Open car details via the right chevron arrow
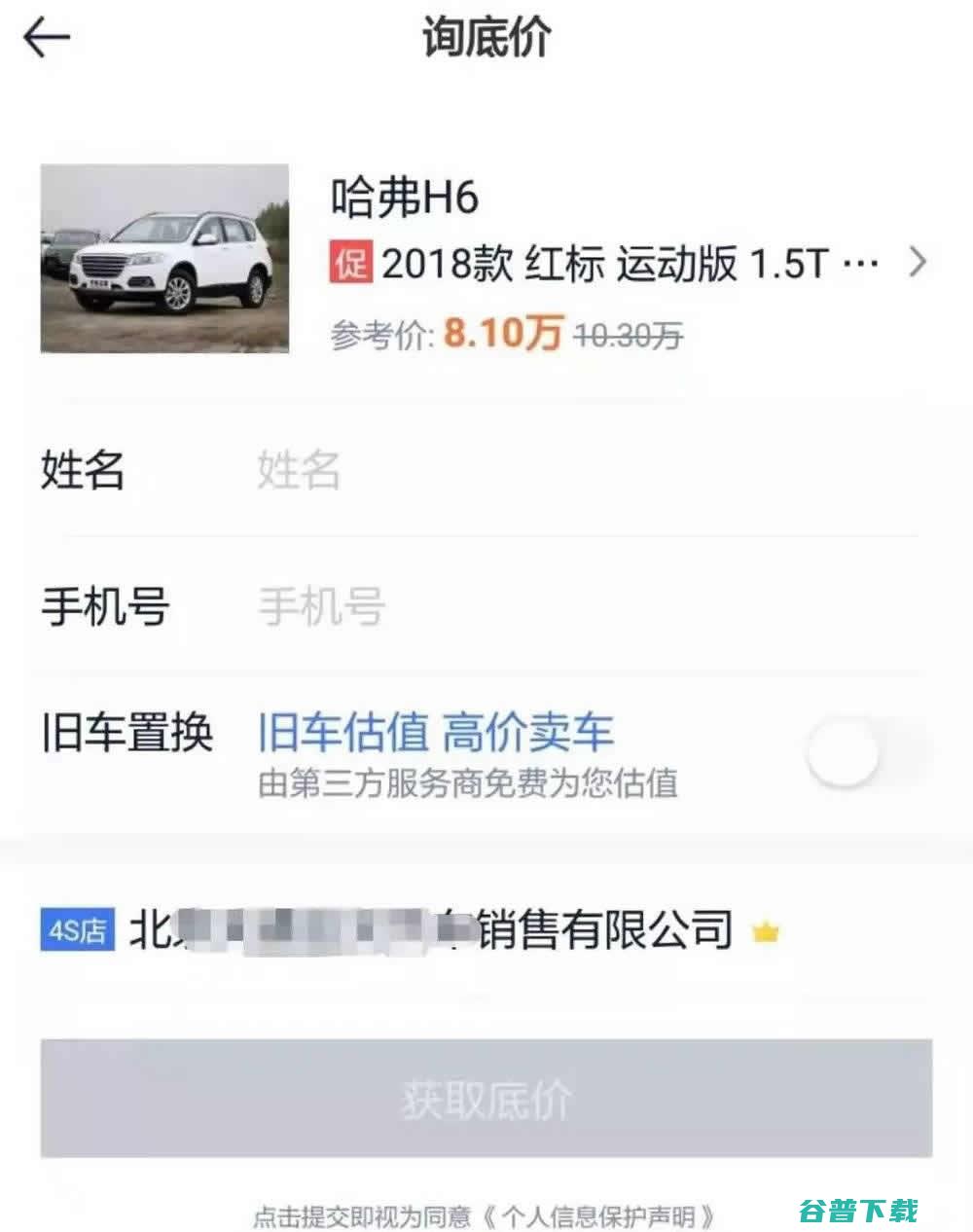This screenshot has height=1232, width=973. click(919, 261)
